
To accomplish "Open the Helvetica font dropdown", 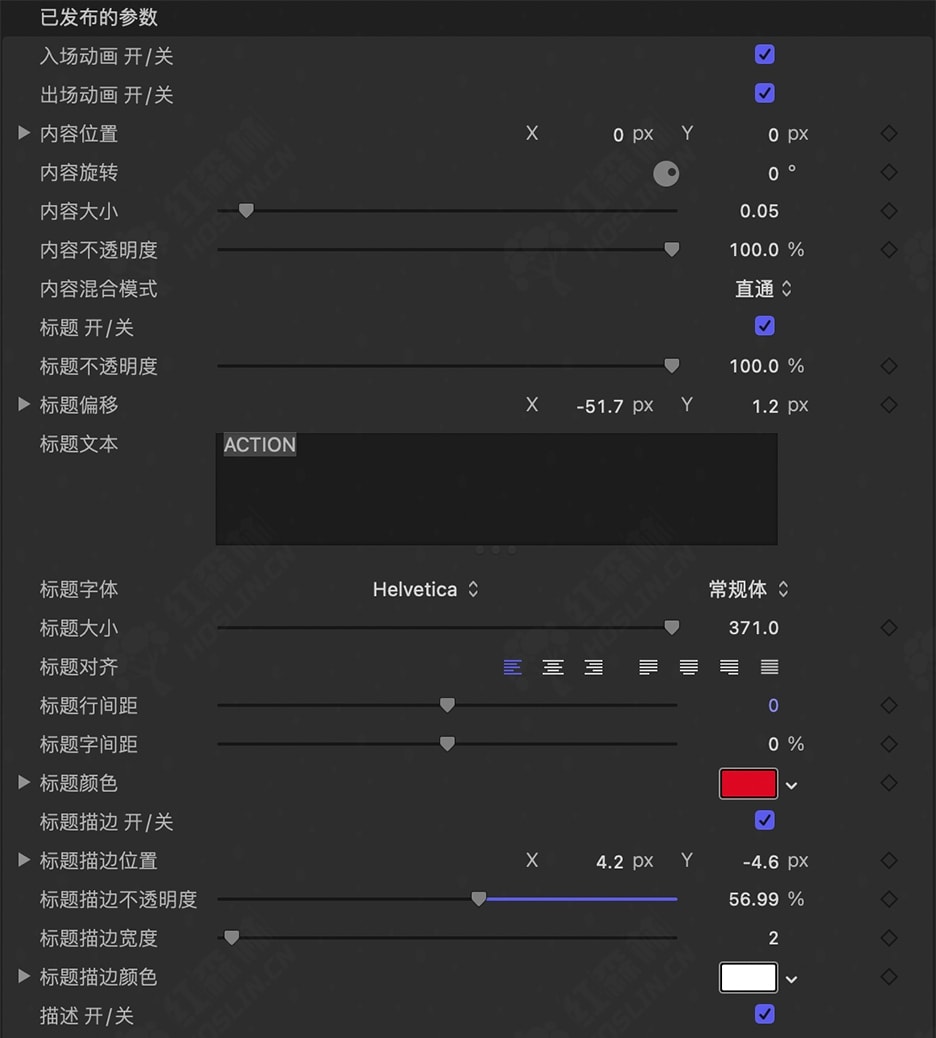I will click(425, 589).
